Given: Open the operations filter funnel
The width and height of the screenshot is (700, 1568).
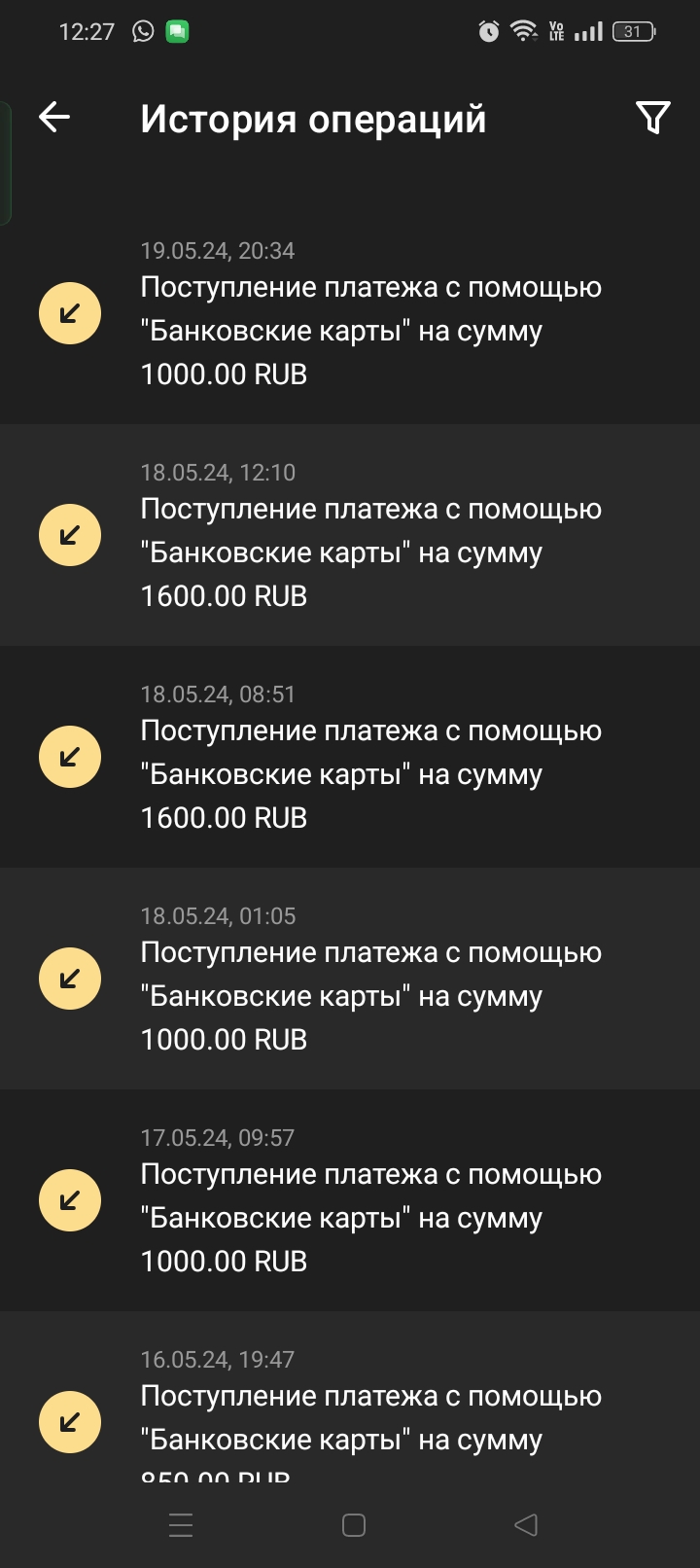Looking at the screenshot, I should [653, 118].
